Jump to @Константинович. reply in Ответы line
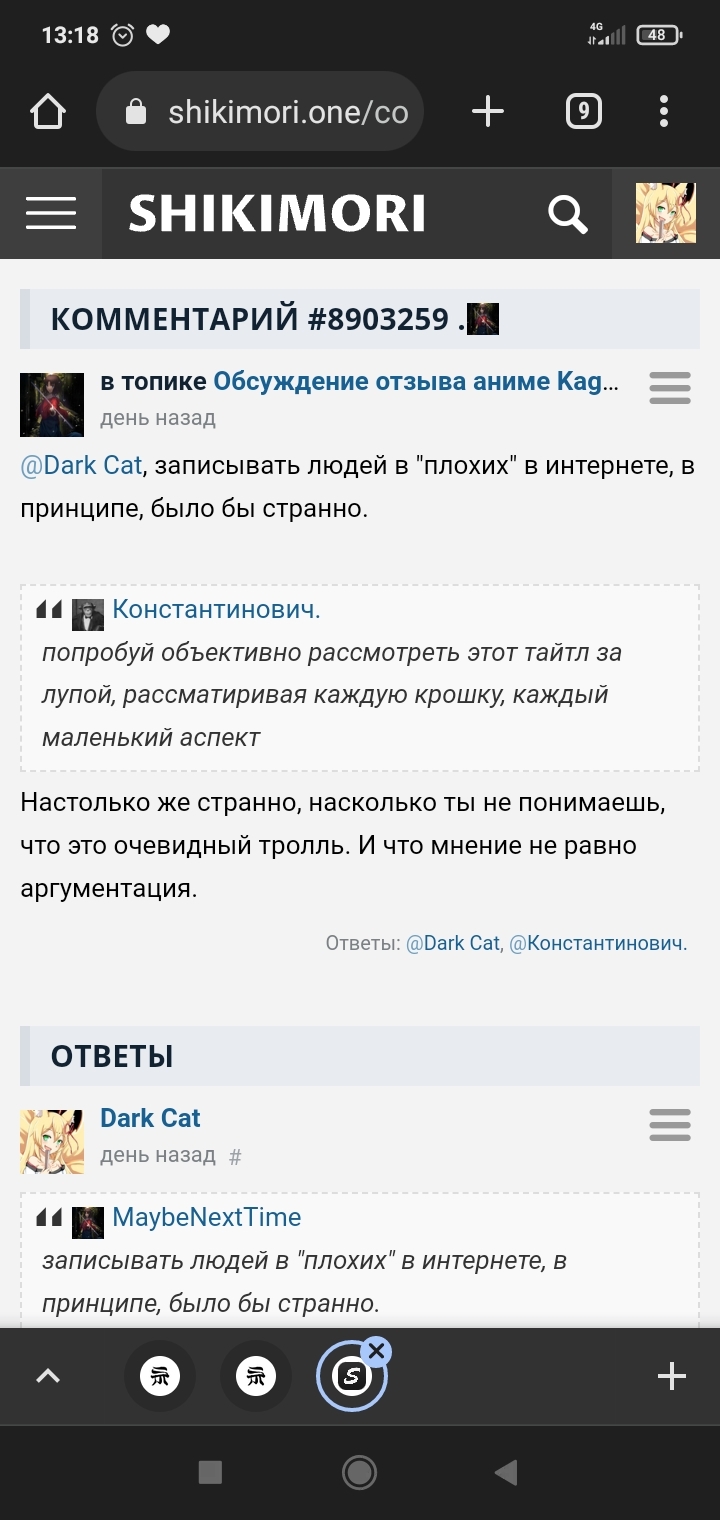This screenshot has height=1520, width=720. 598,943
